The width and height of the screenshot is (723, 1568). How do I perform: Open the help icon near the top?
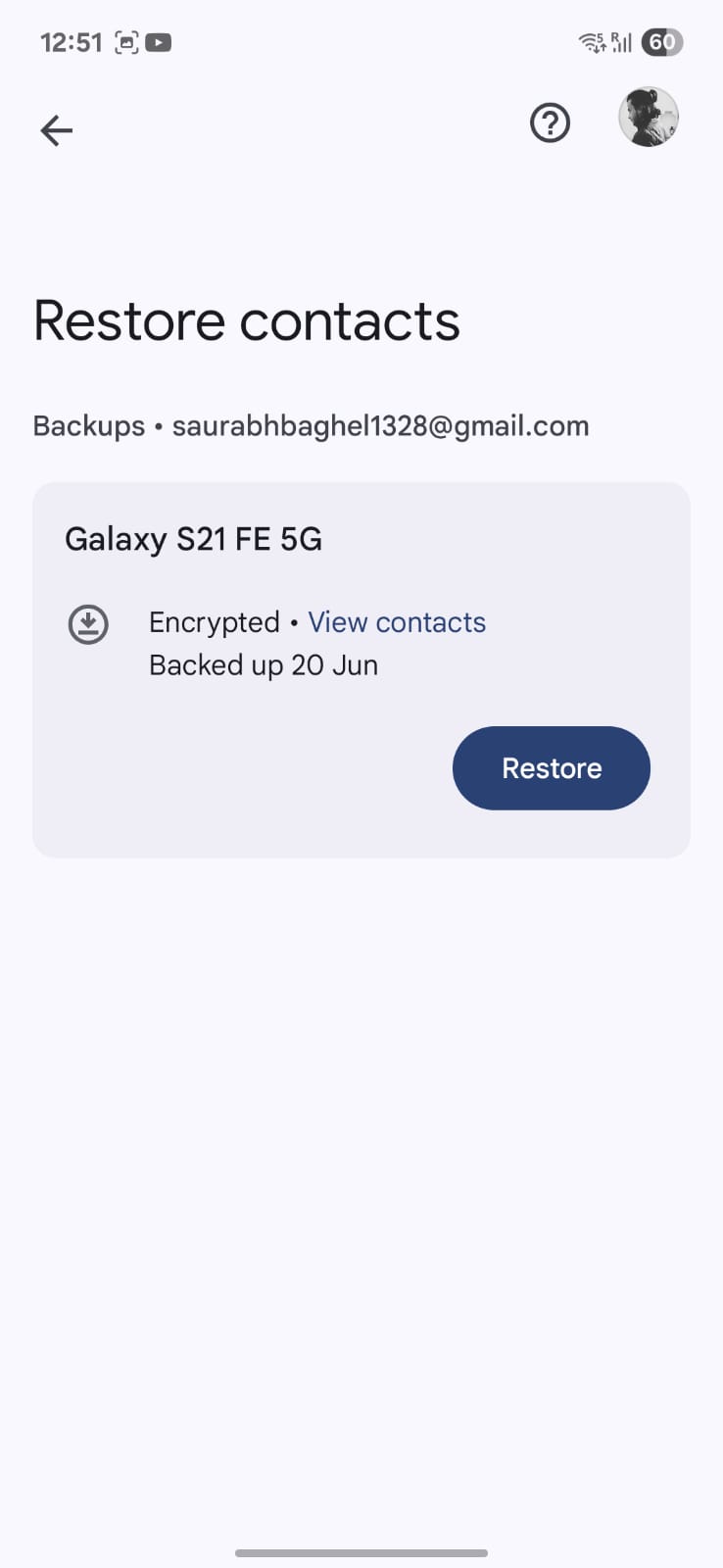pyautogui.click(x=550, y=122)
